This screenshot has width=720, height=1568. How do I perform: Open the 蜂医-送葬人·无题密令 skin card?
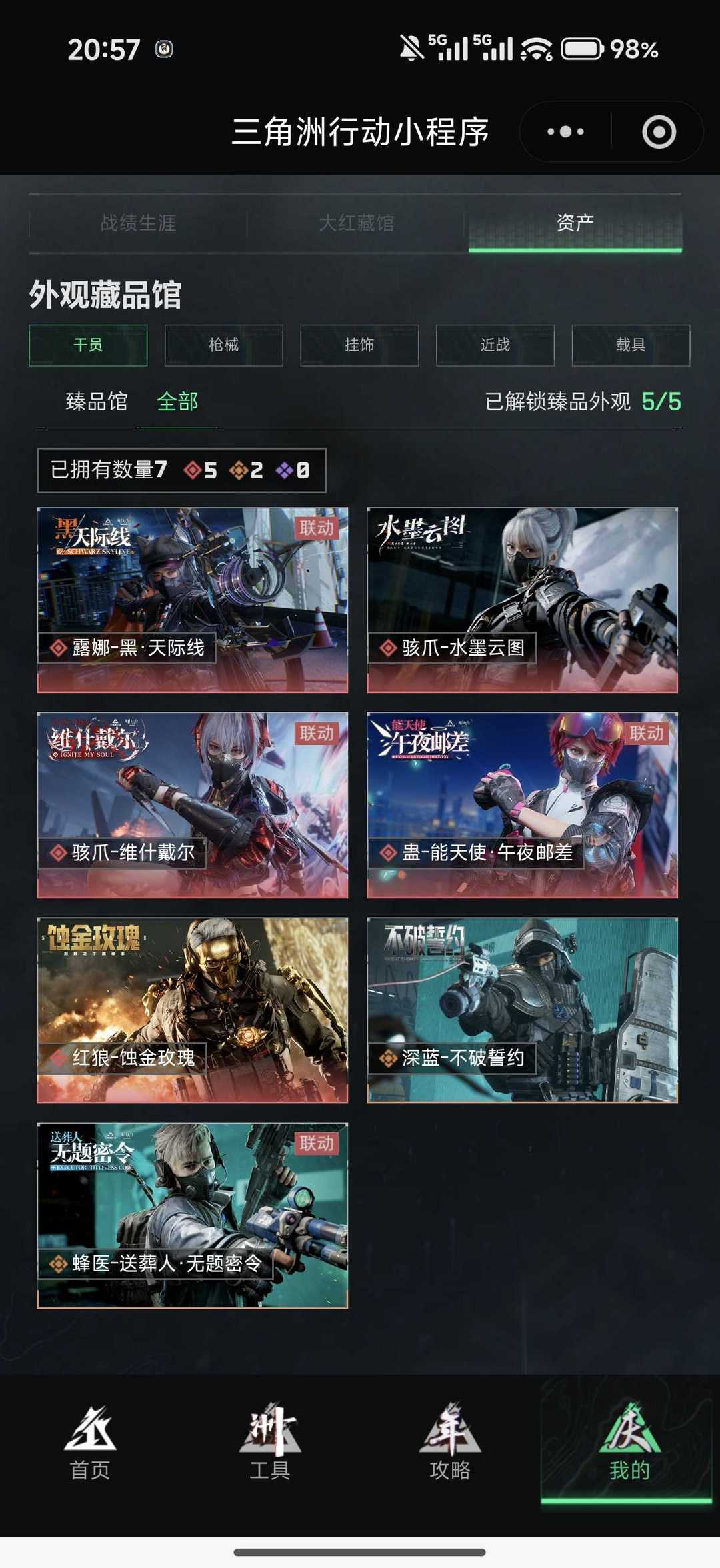(x=193, y=1216)
